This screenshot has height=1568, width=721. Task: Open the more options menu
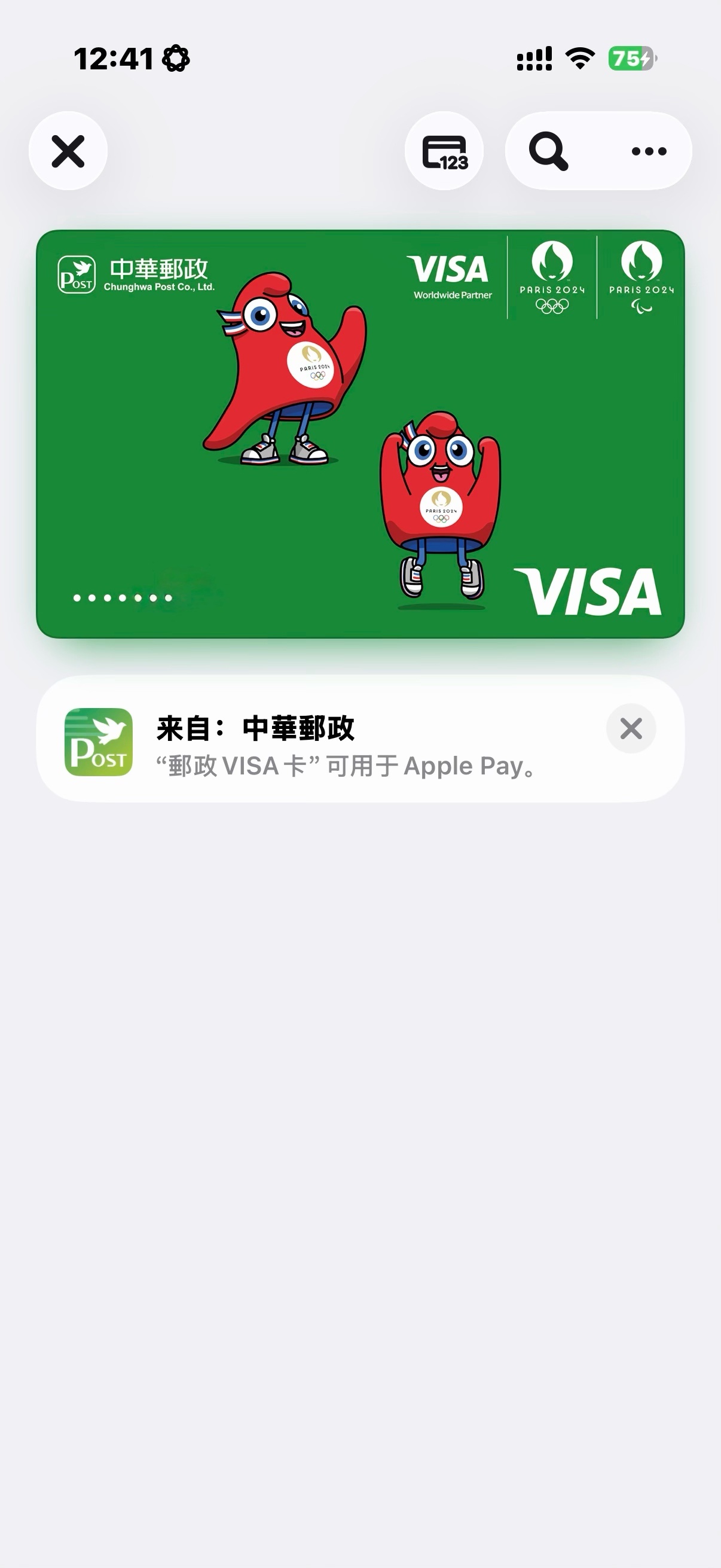click(649, 151)
